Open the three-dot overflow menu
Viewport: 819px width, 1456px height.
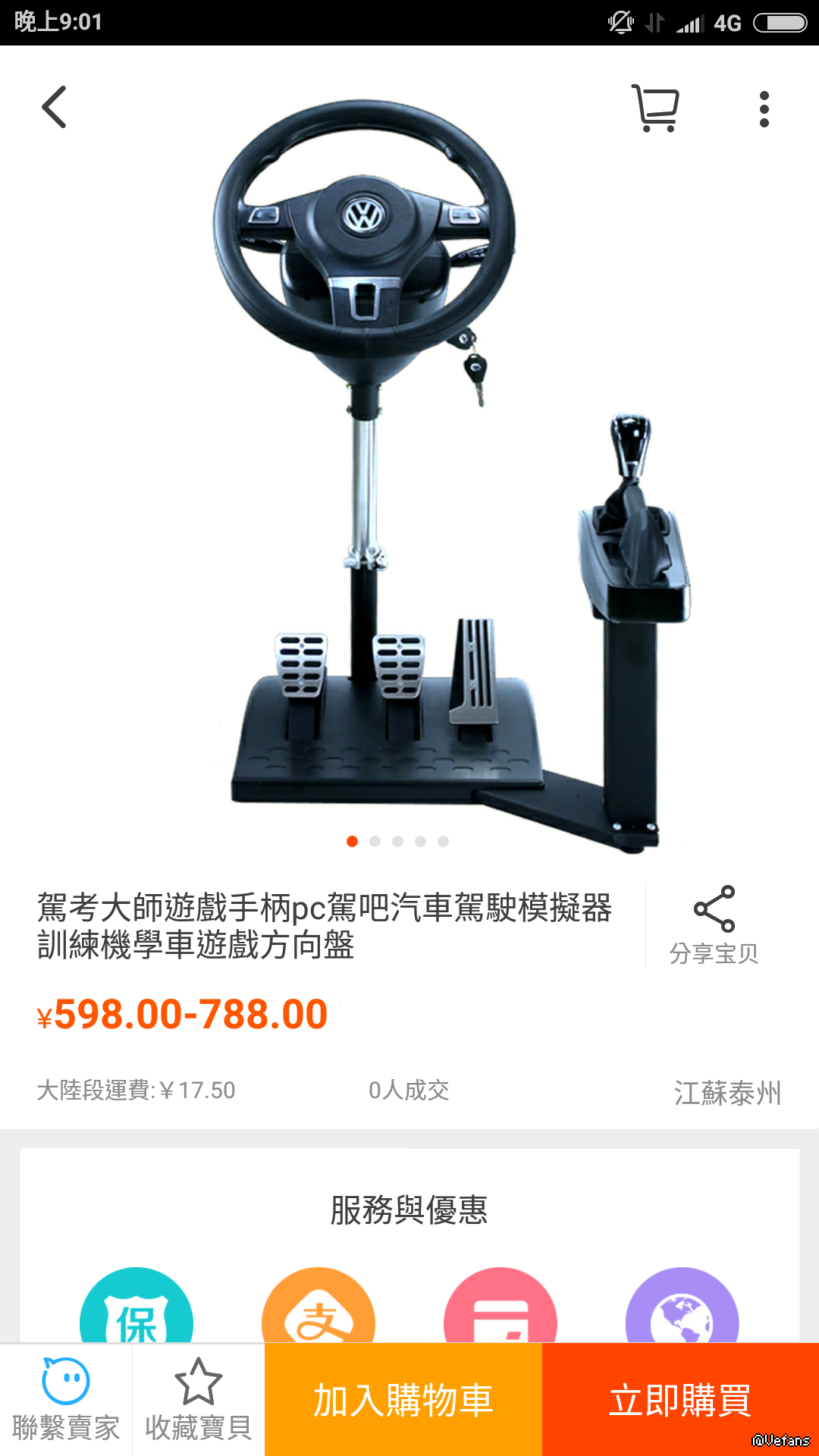tap(764, 109)
